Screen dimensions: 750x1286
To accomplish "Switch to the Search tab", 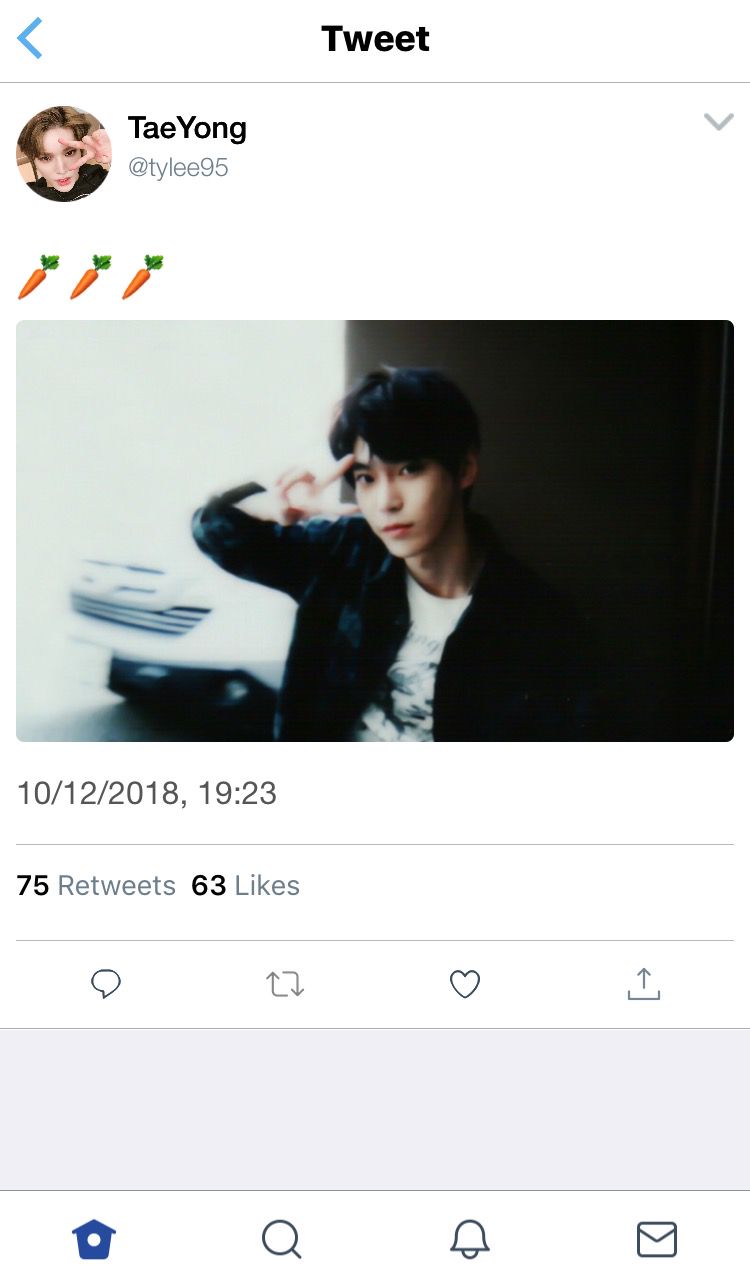I will [x=282, y=1240].
